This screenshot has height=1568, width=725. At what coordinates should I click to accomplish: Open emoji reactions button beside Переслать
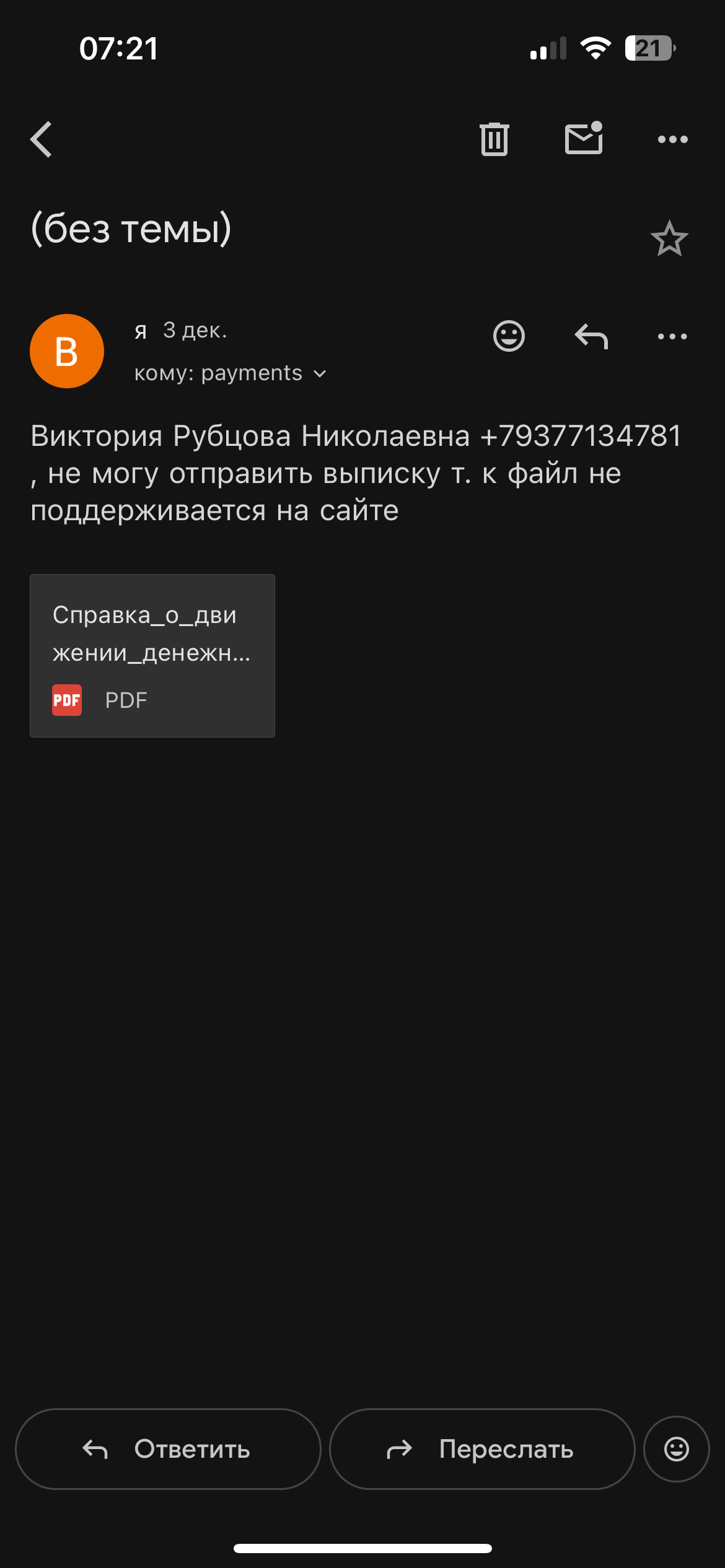click(x=676, y=1449)
